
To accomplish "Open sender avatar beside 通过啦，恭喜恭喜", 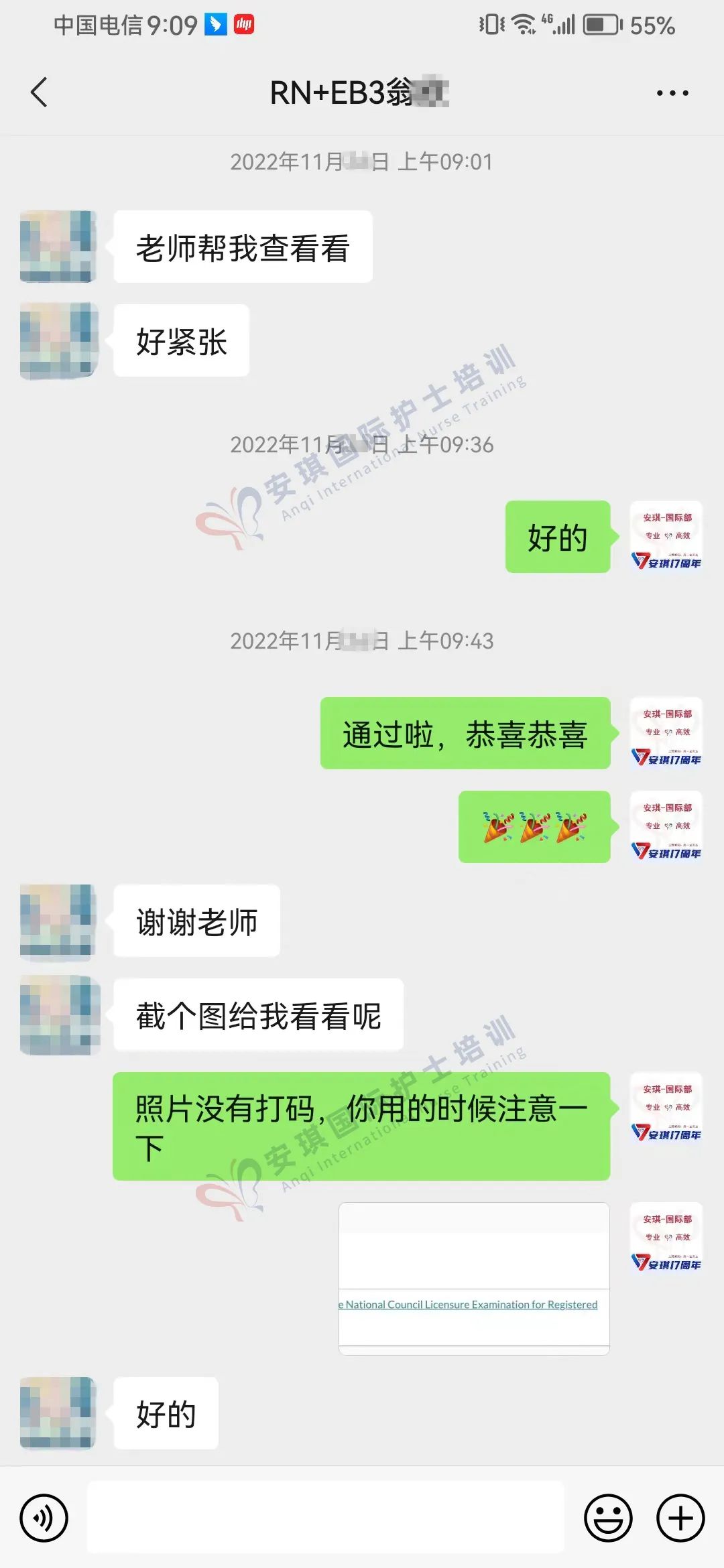I will click(x=666, y=733).
